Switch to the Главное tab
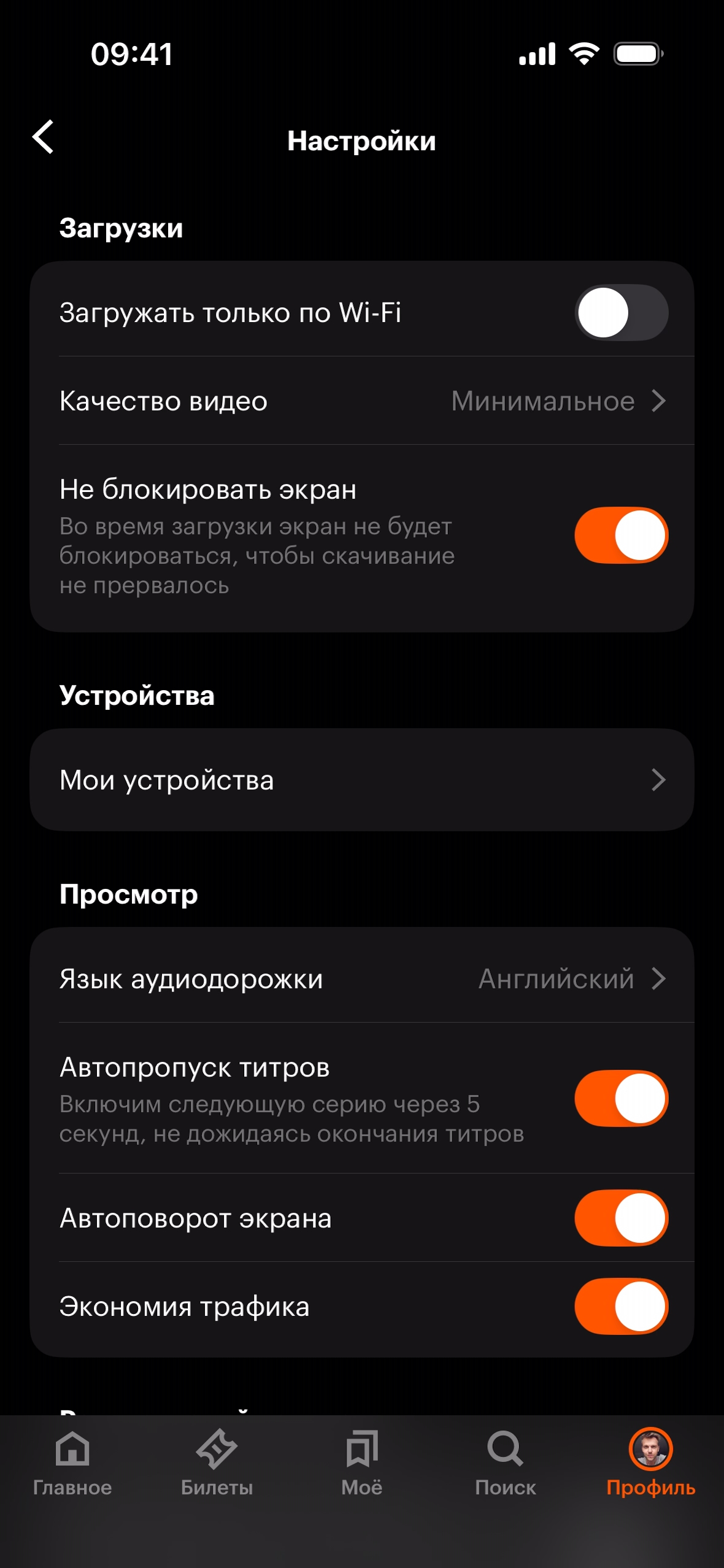This screenshot has width=724, height=1568. (x=72, y=1462)
